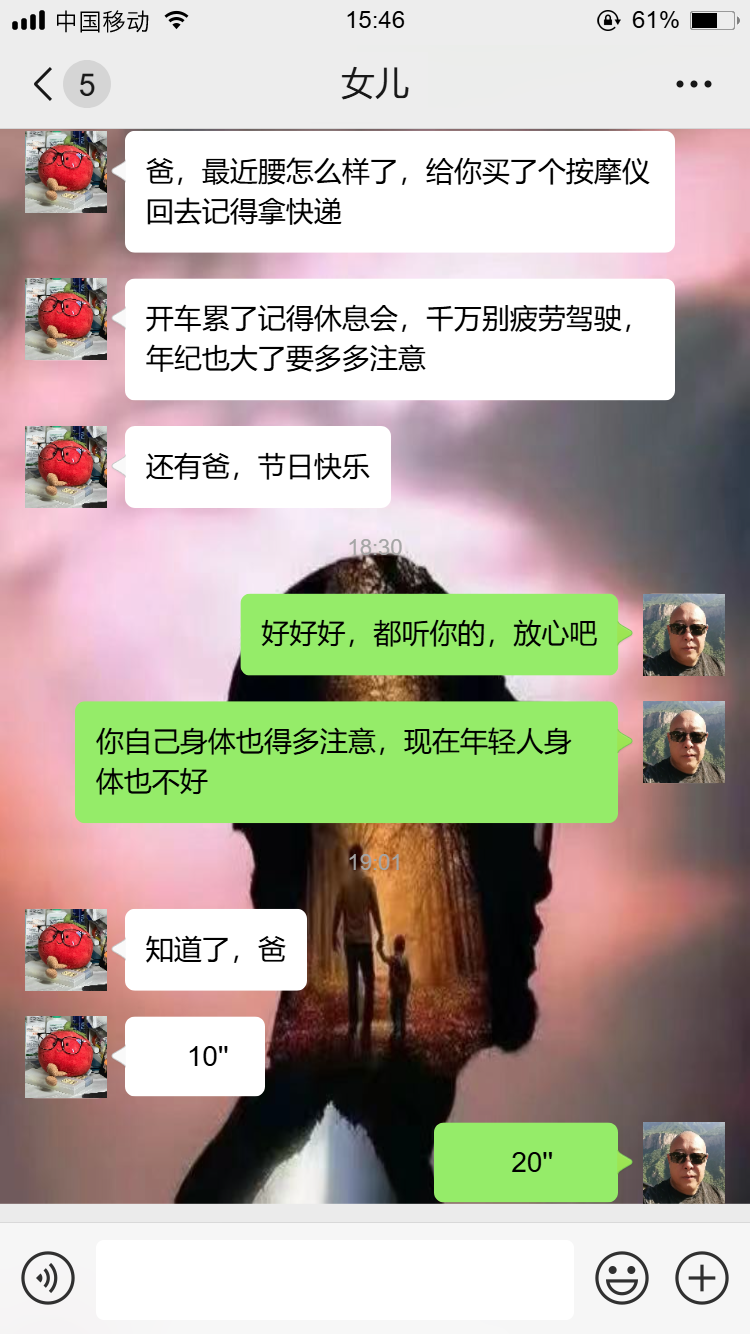Screen dimensions: 750x1334
Task: Tap the message text field
Action: click(334, 1279)
